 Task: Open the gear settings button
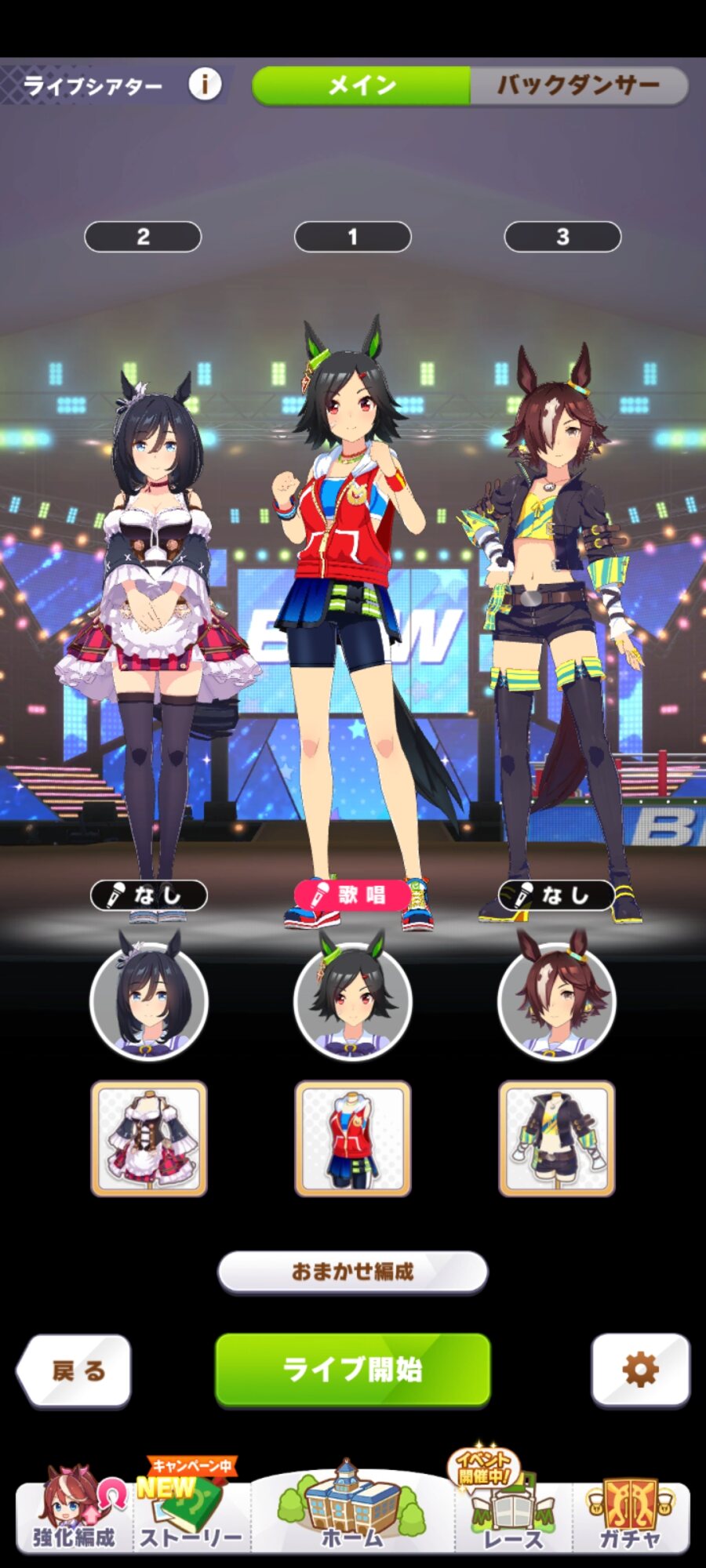pyautogui.click(x=640, y=1370)
